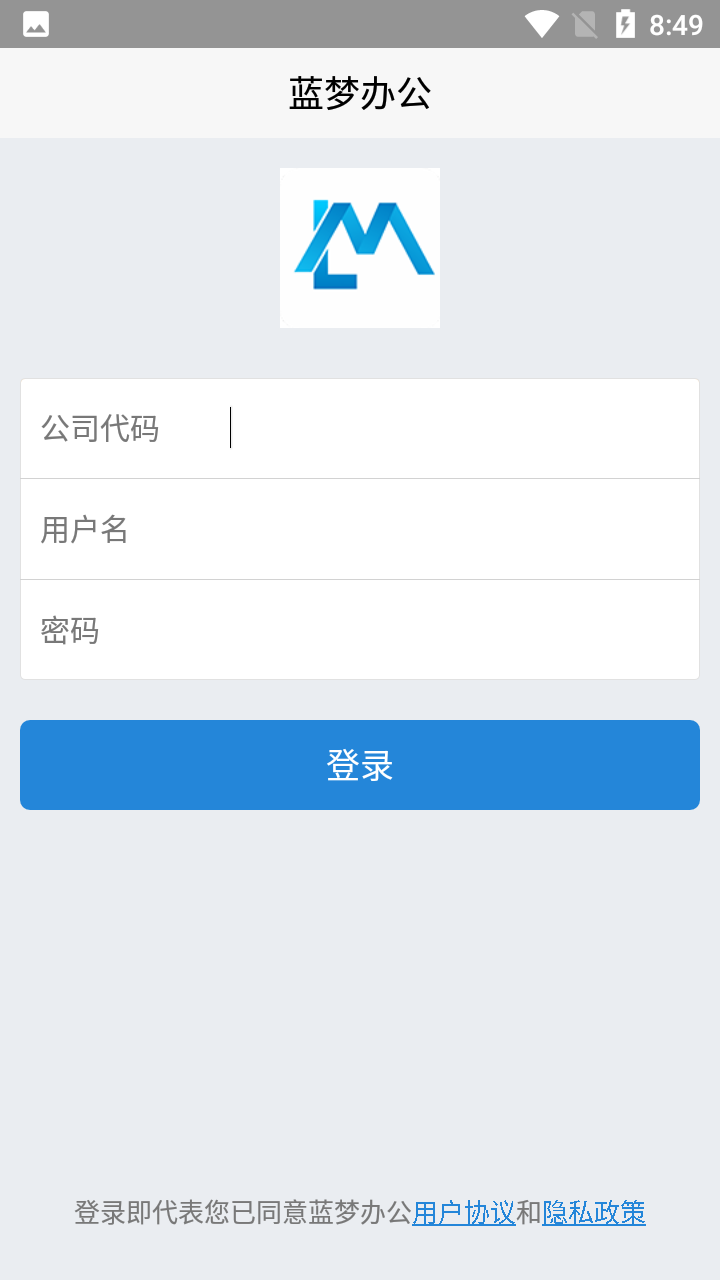Tap the white logo background box

tap(360, 247)
